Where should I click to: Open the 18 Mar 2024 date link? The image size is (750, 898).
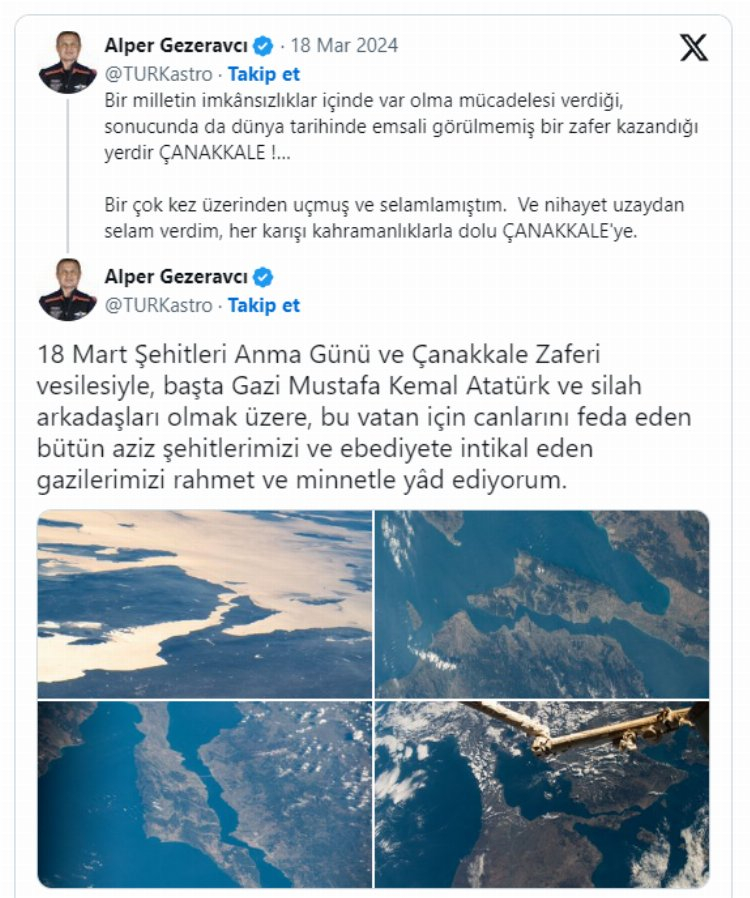pos(343,45)
